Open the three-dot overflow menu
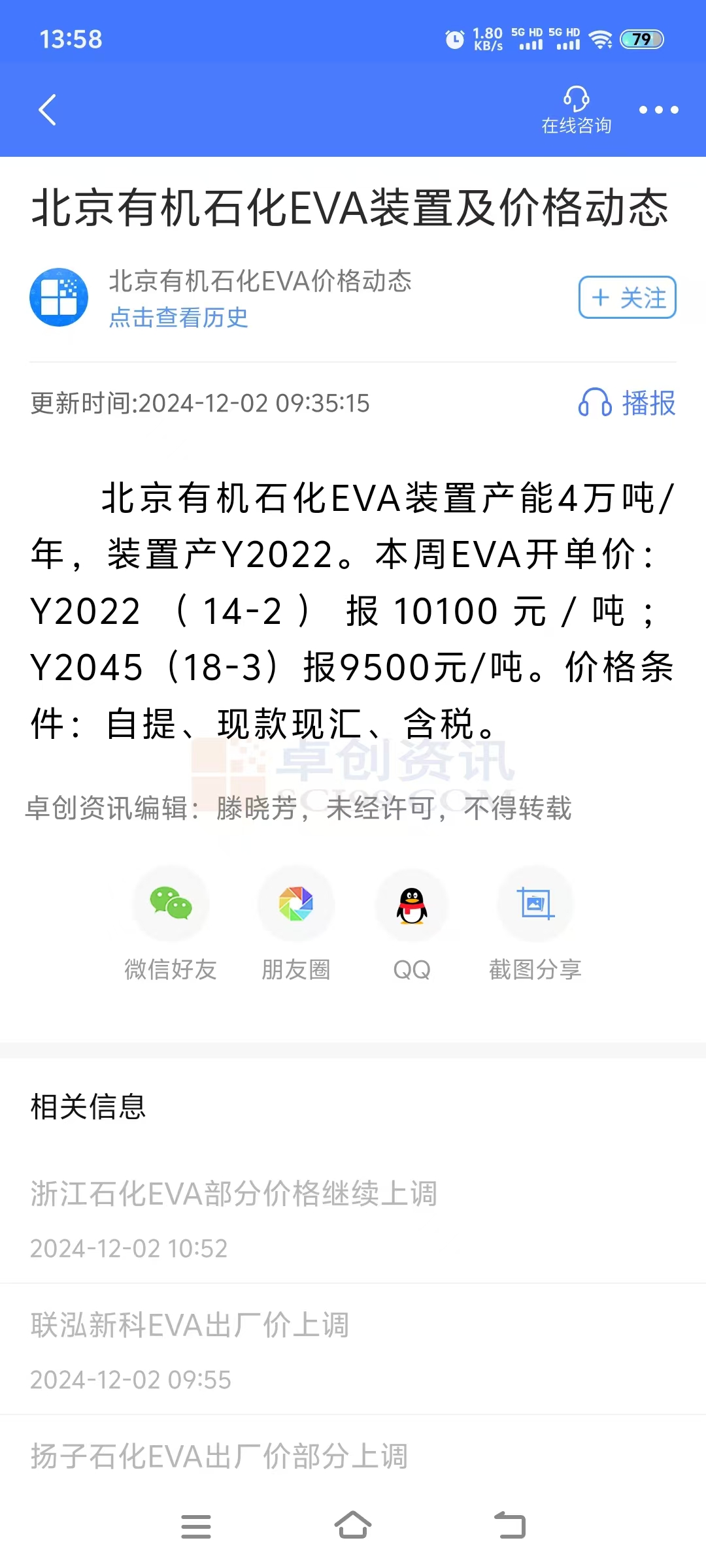Image resolution: width=706 pixels, height=1568 pixels. pos(658,110)
